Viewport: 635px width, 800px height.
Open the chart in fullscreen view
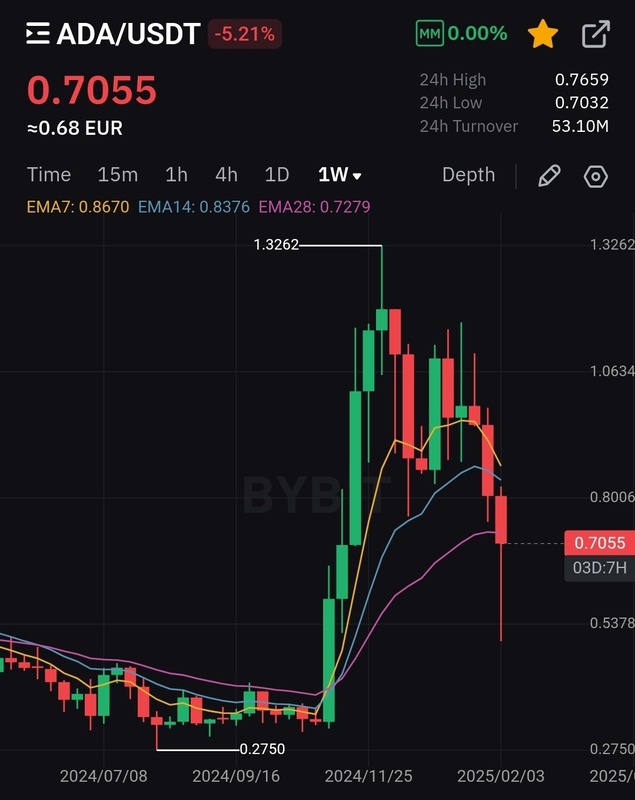(x=595, y=34)
